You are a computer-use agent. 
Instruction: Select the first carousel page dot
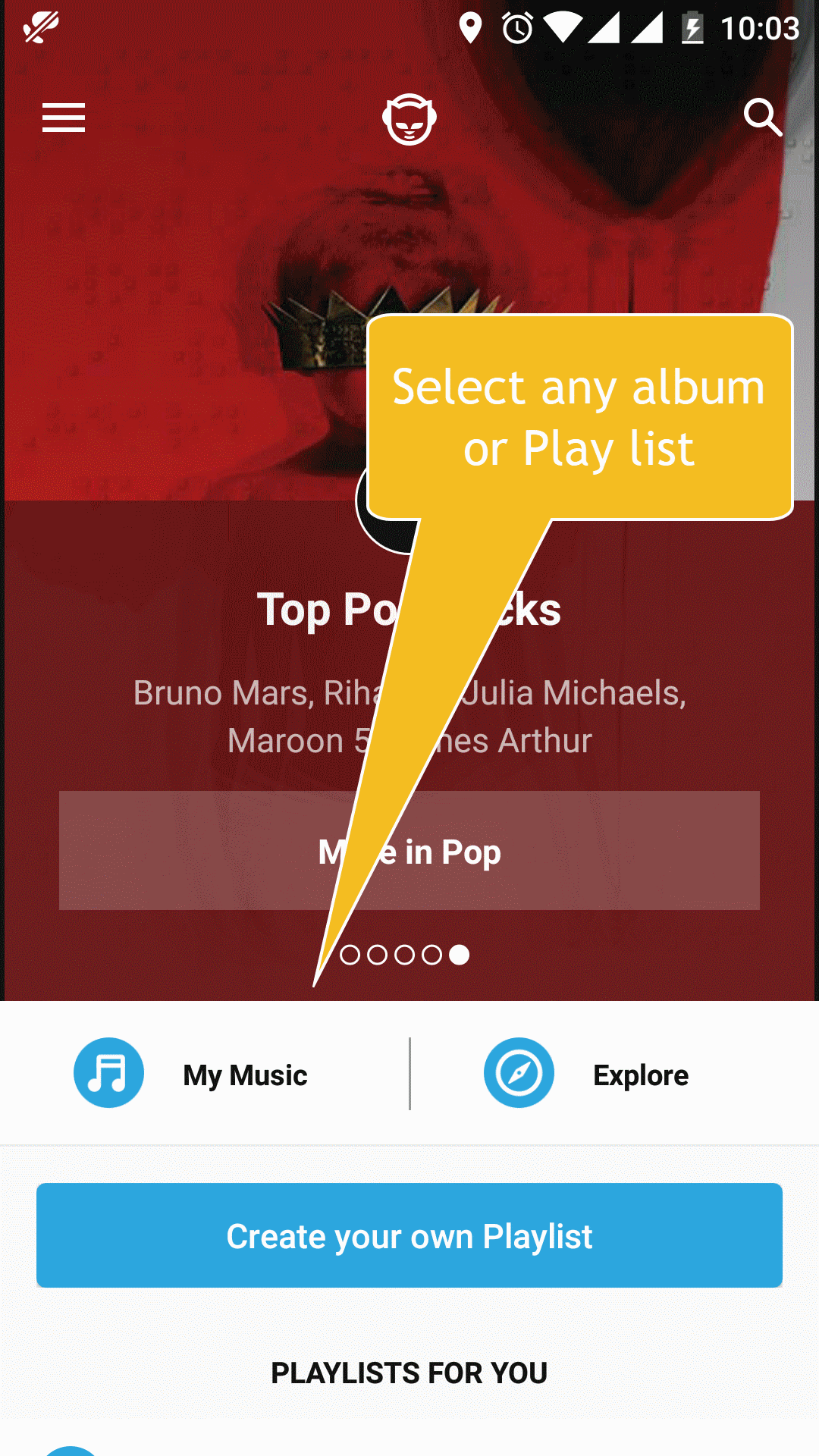coord(350,955)
